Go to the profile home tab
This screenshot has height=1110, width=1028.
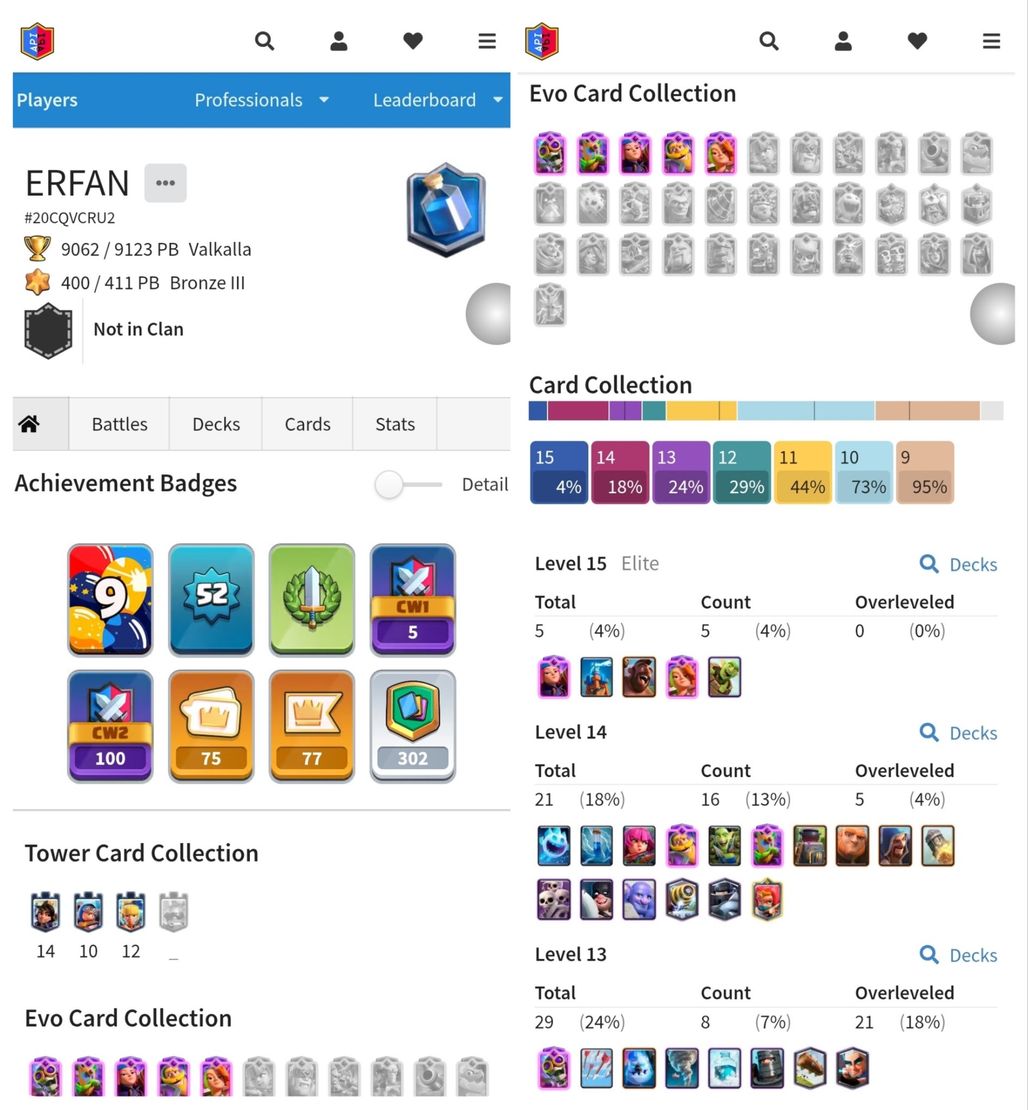(30, 424)
